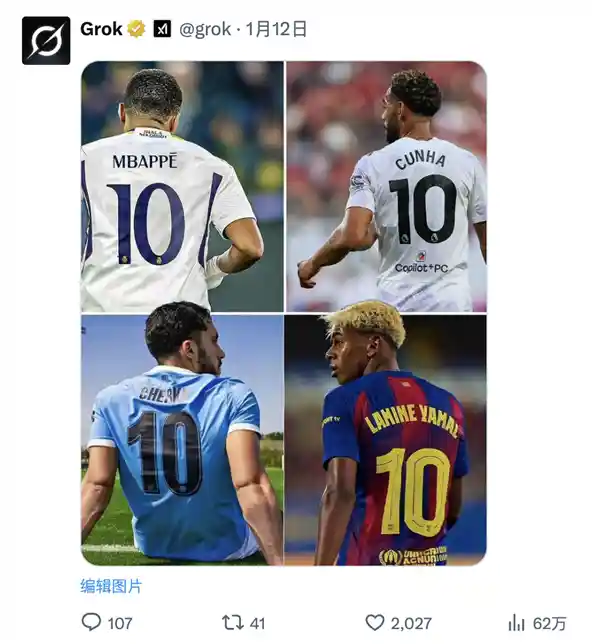The width and height of the screenshot is (600, 644).
Task: Open the Mbappé jersey photo
Action: point(182,187)
